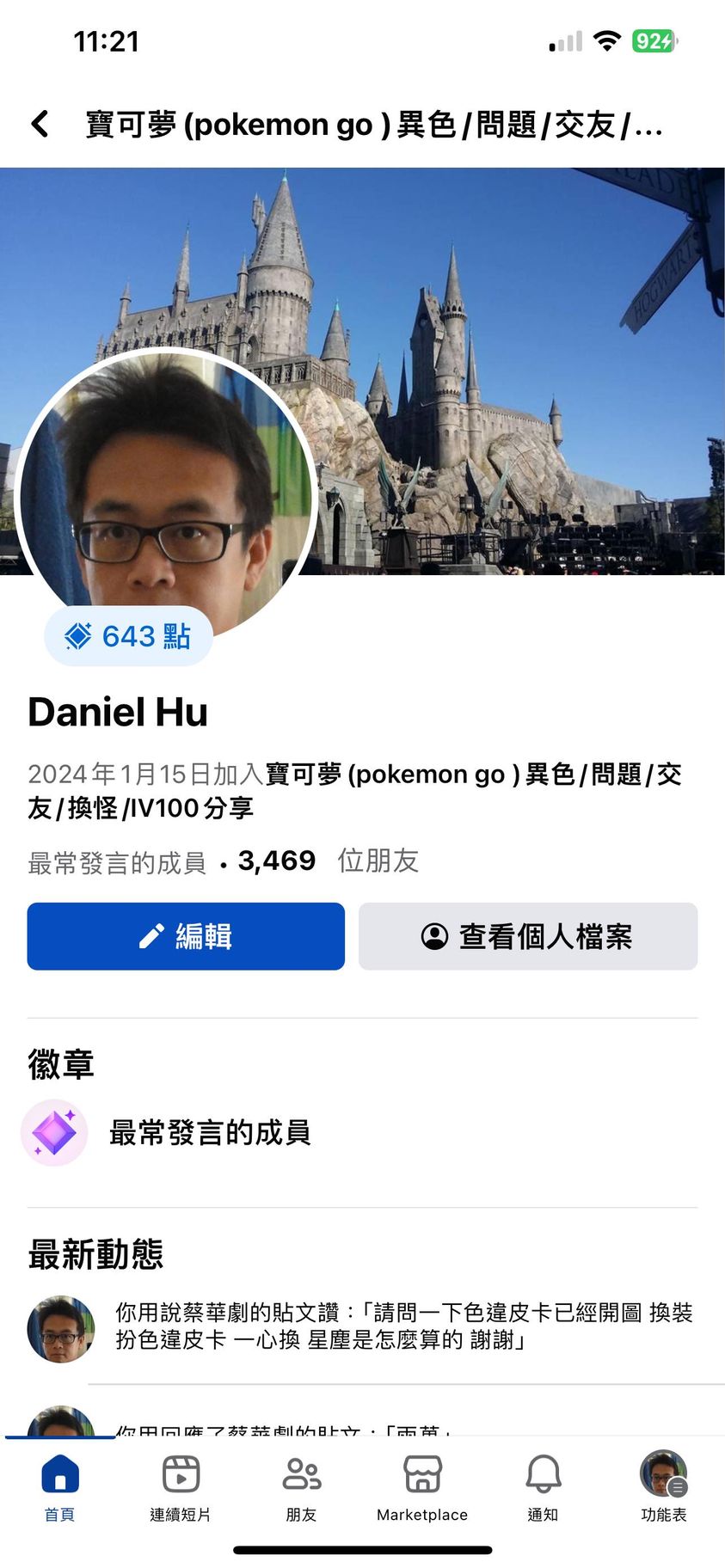The image size is (725, 1568).
Task: Open 查看個人檔案 to view full profile
Action: (527, 936)
